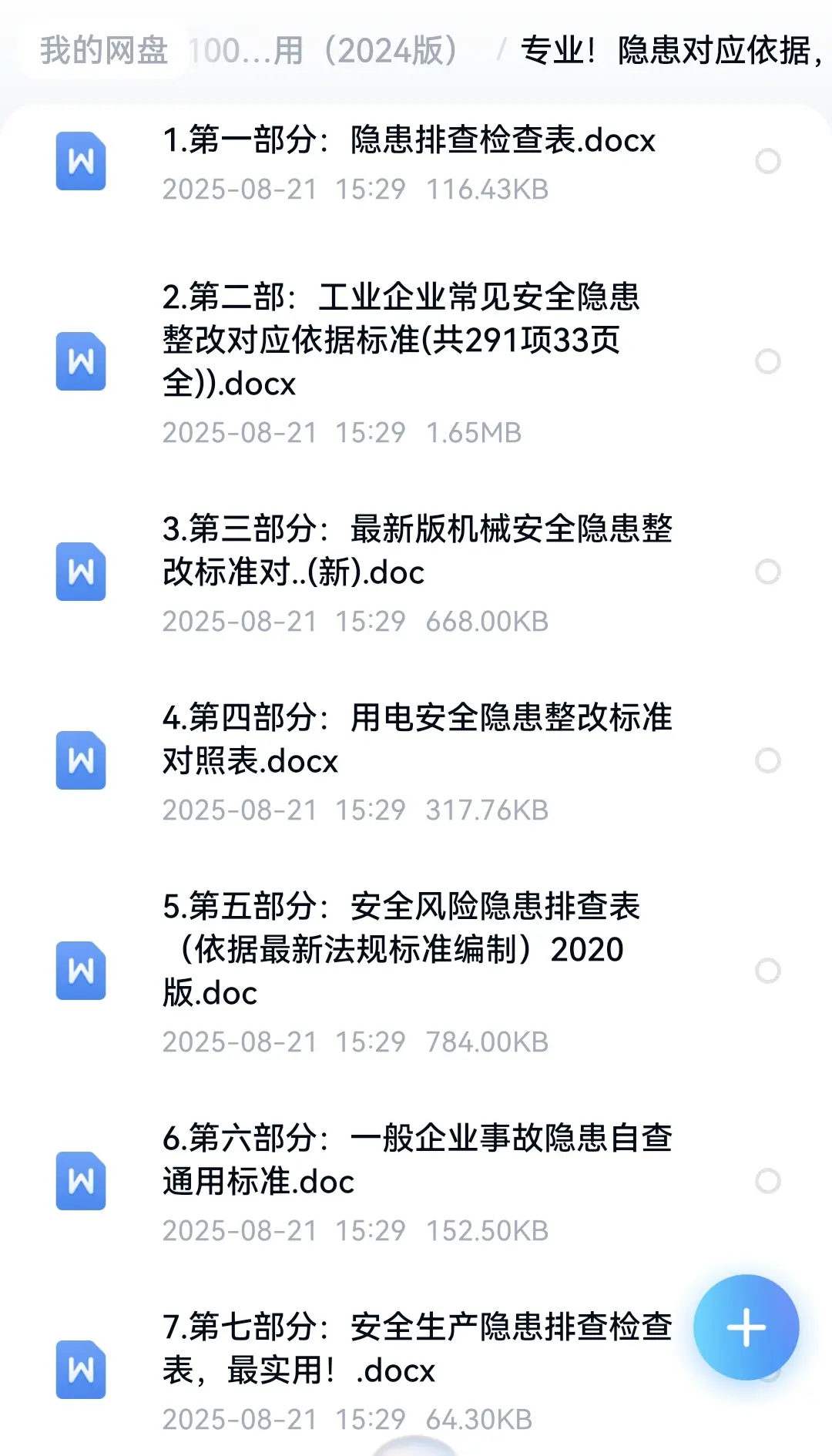
Task: Select the 第三部分 file checkbox
Action: pos(767,572)
